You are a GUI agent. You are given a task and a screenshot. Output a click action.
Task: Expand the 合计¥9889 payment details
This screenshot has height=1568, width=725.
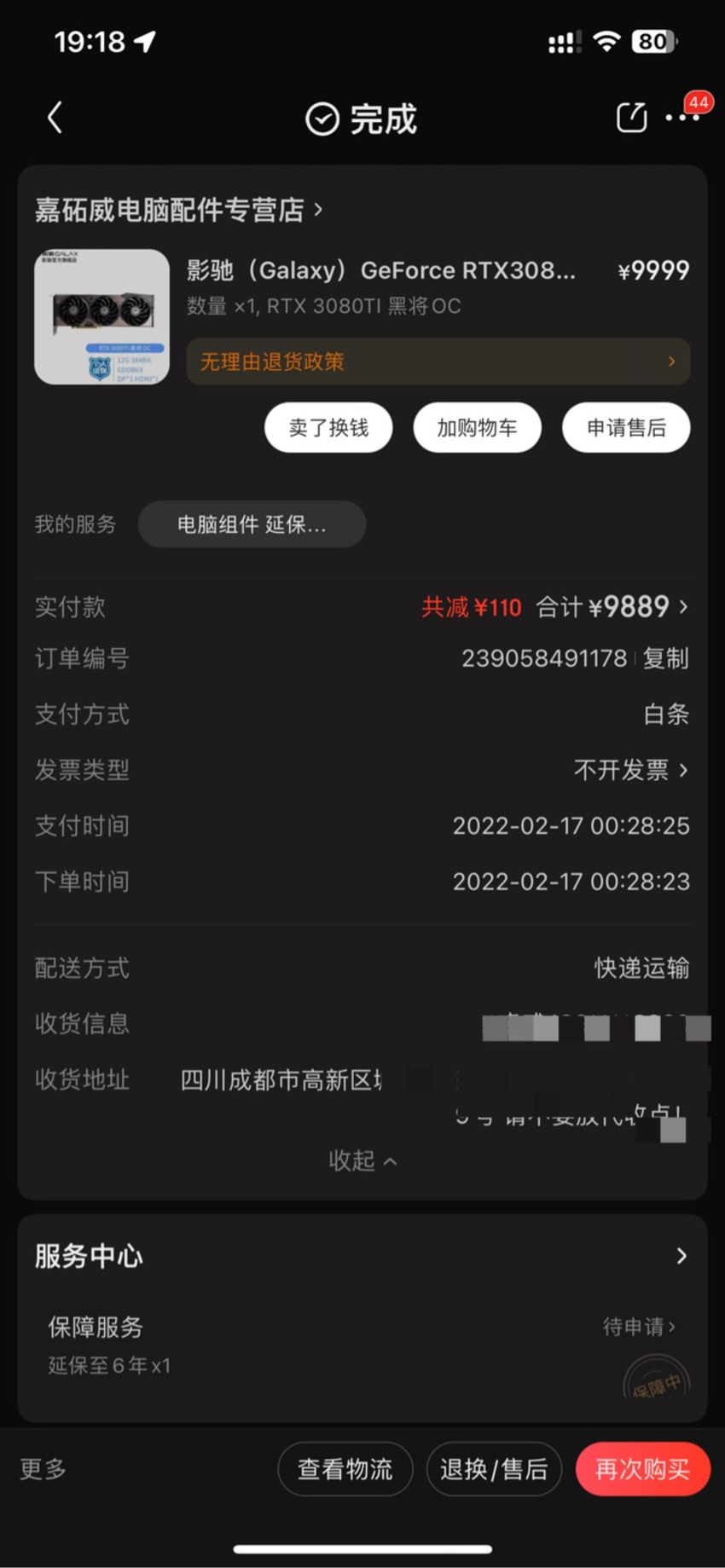coord(612,607)
